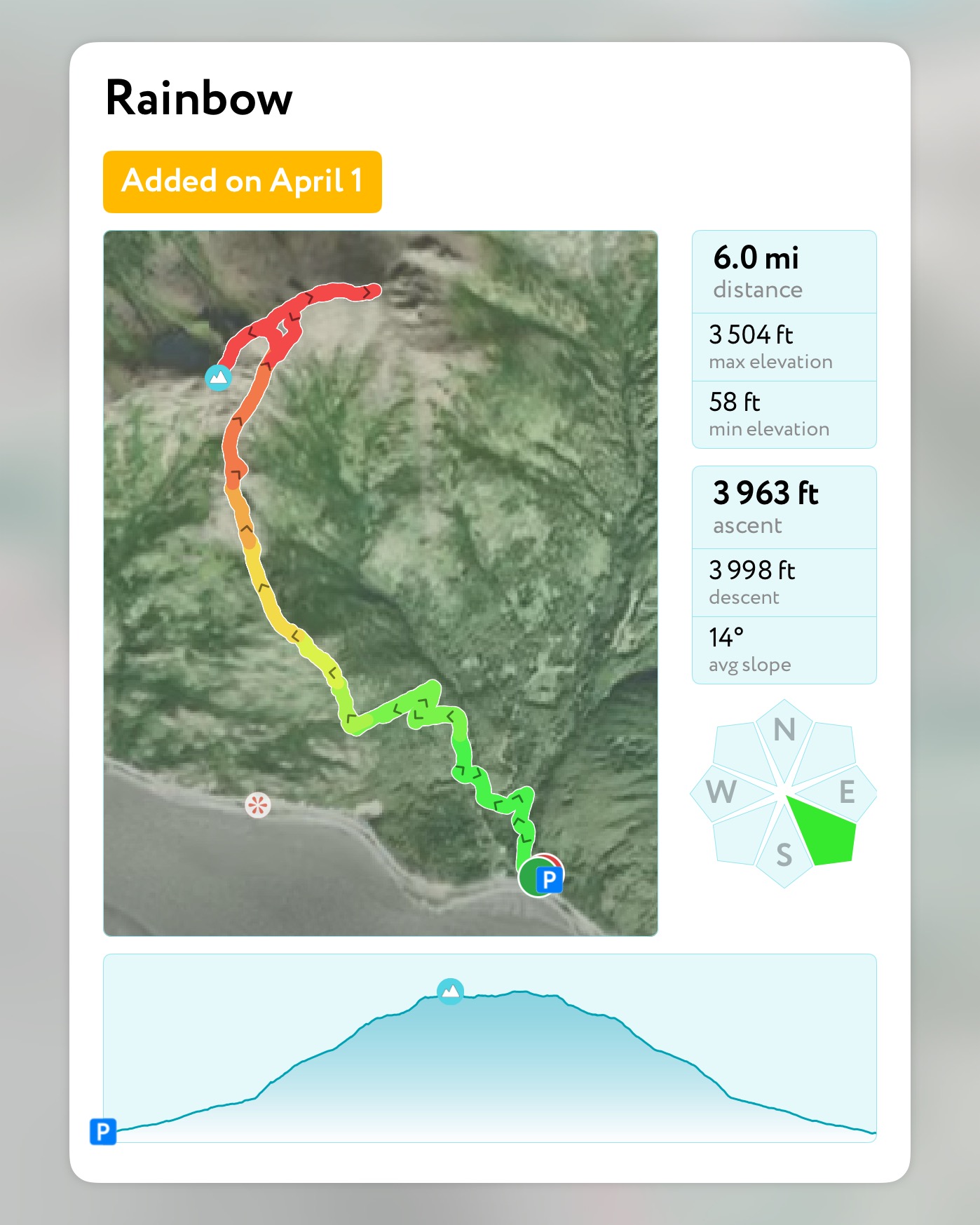Tap the red point-of-interest marker near the coast
Viewport: 980px width, 1225px height.
(258, 805)
